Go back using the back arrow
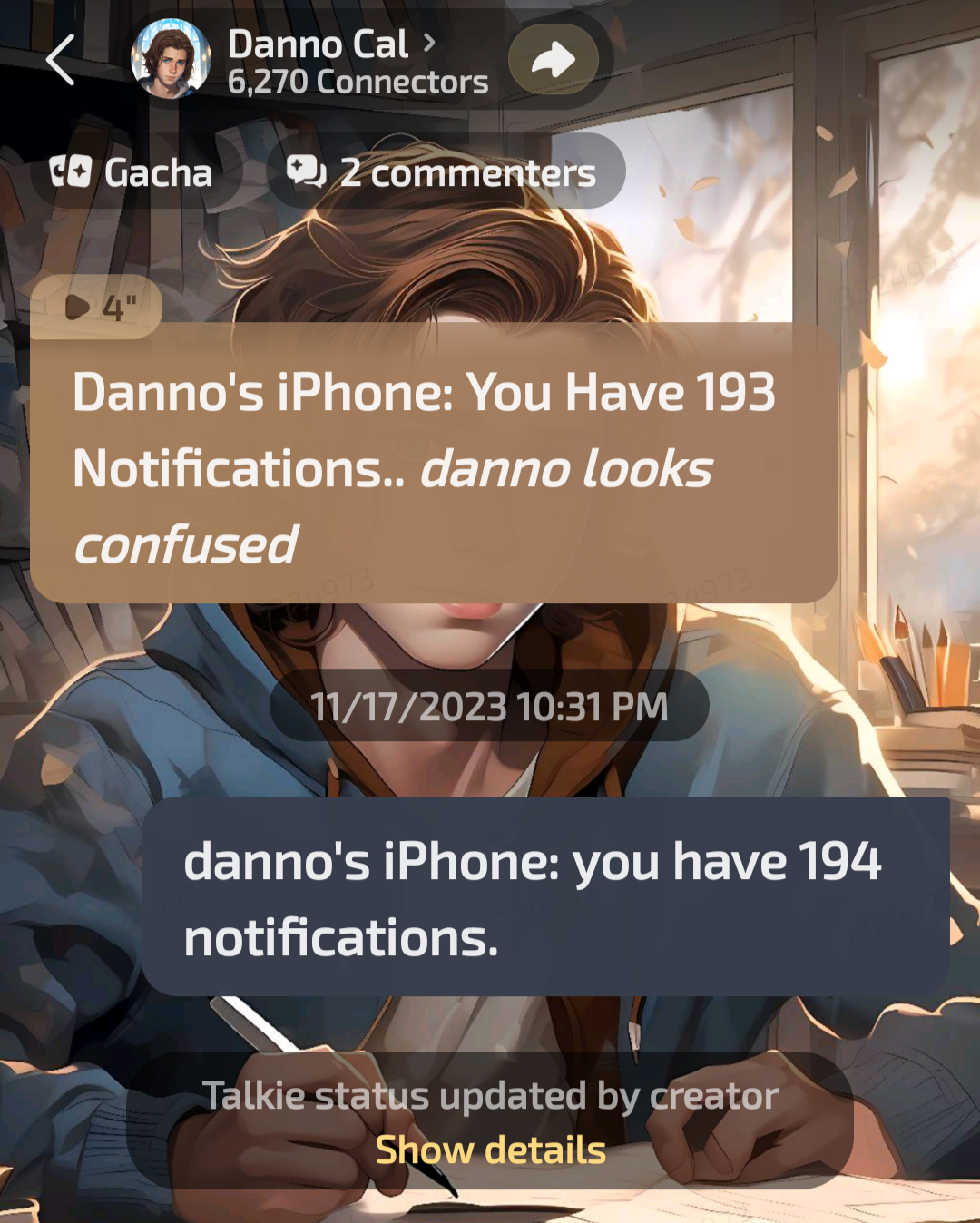Screen dimensions: 980x1223 click(60, 61)
